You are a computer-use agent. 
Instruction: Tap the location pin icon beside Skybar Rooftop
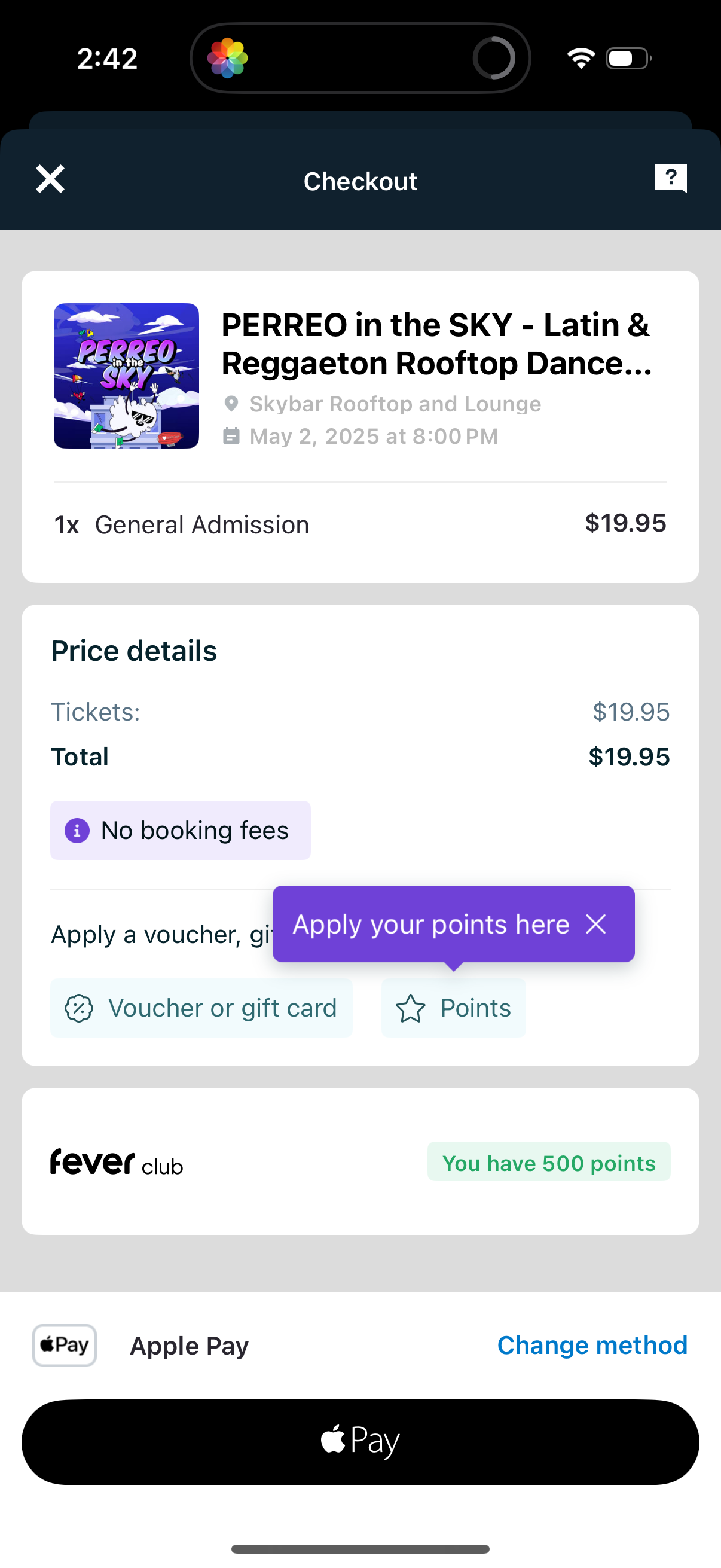(x=233, y=403)
